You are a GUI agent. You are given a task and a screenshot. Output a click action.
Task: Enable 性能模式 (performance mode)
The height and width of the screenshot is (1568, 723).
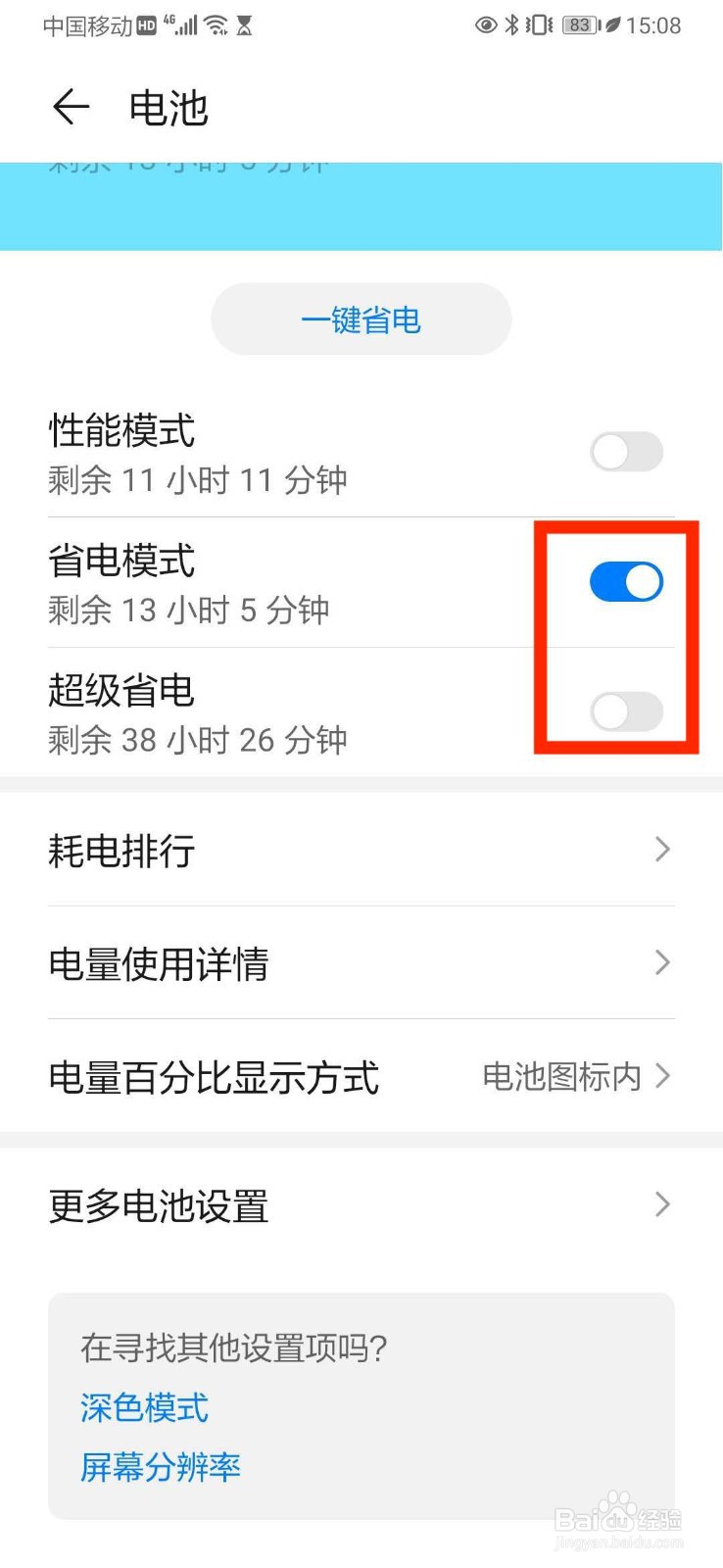(x=626, y=452)
